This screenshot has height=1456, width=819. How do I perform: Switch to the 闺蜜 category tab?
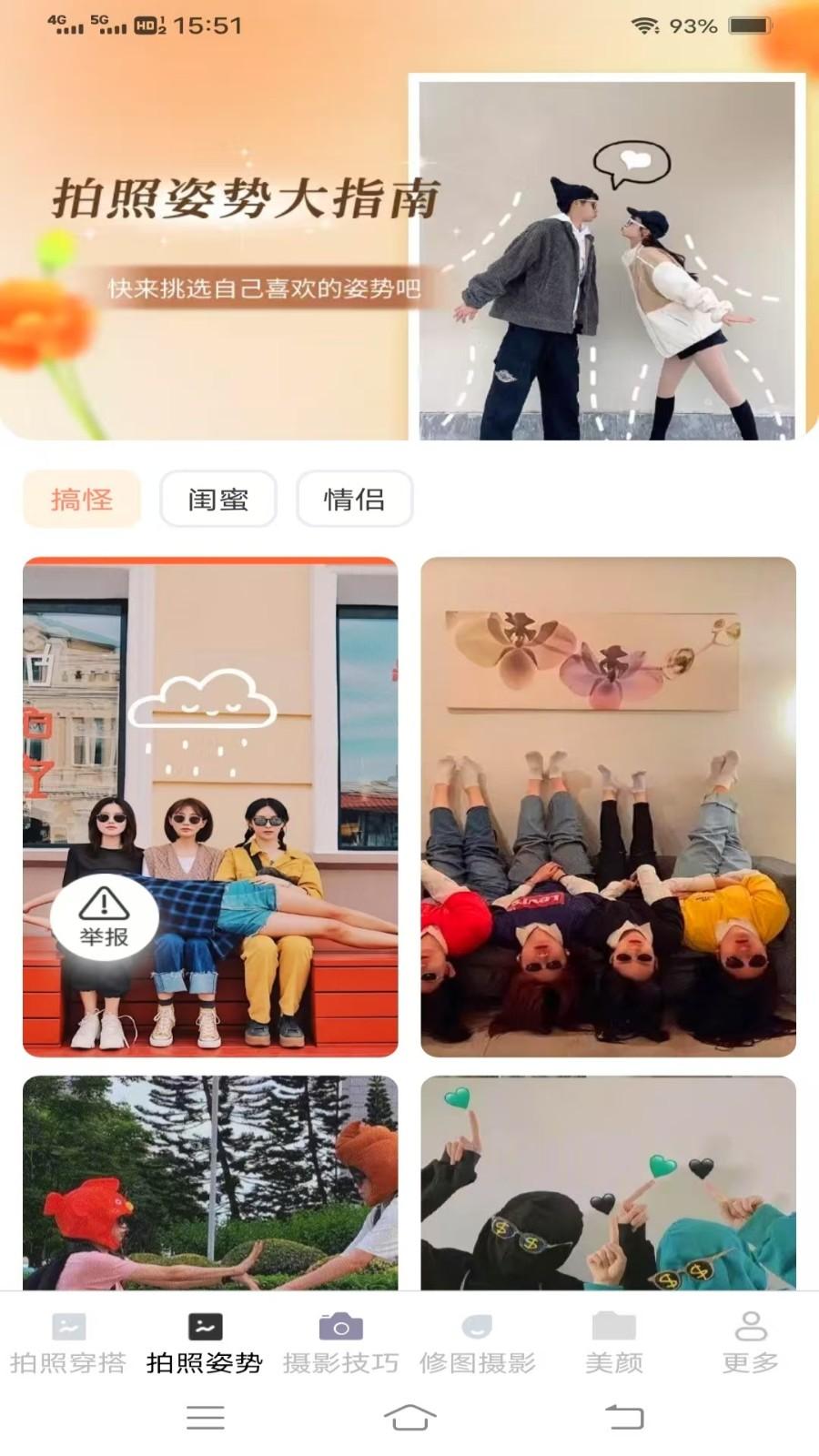[218, 499]
